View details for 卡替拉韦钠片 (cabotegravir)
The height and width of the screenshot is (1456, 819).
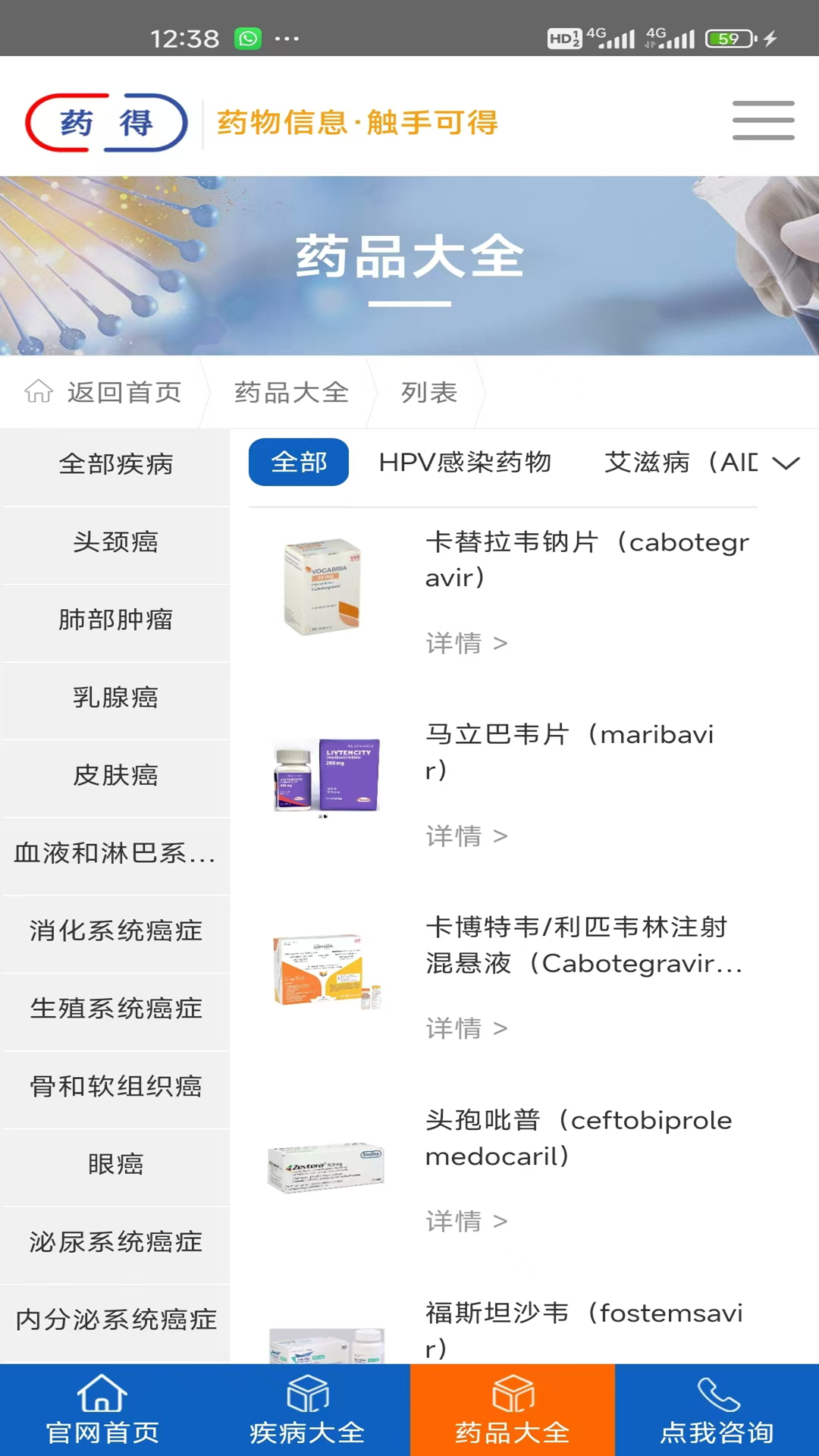(466, 644)
